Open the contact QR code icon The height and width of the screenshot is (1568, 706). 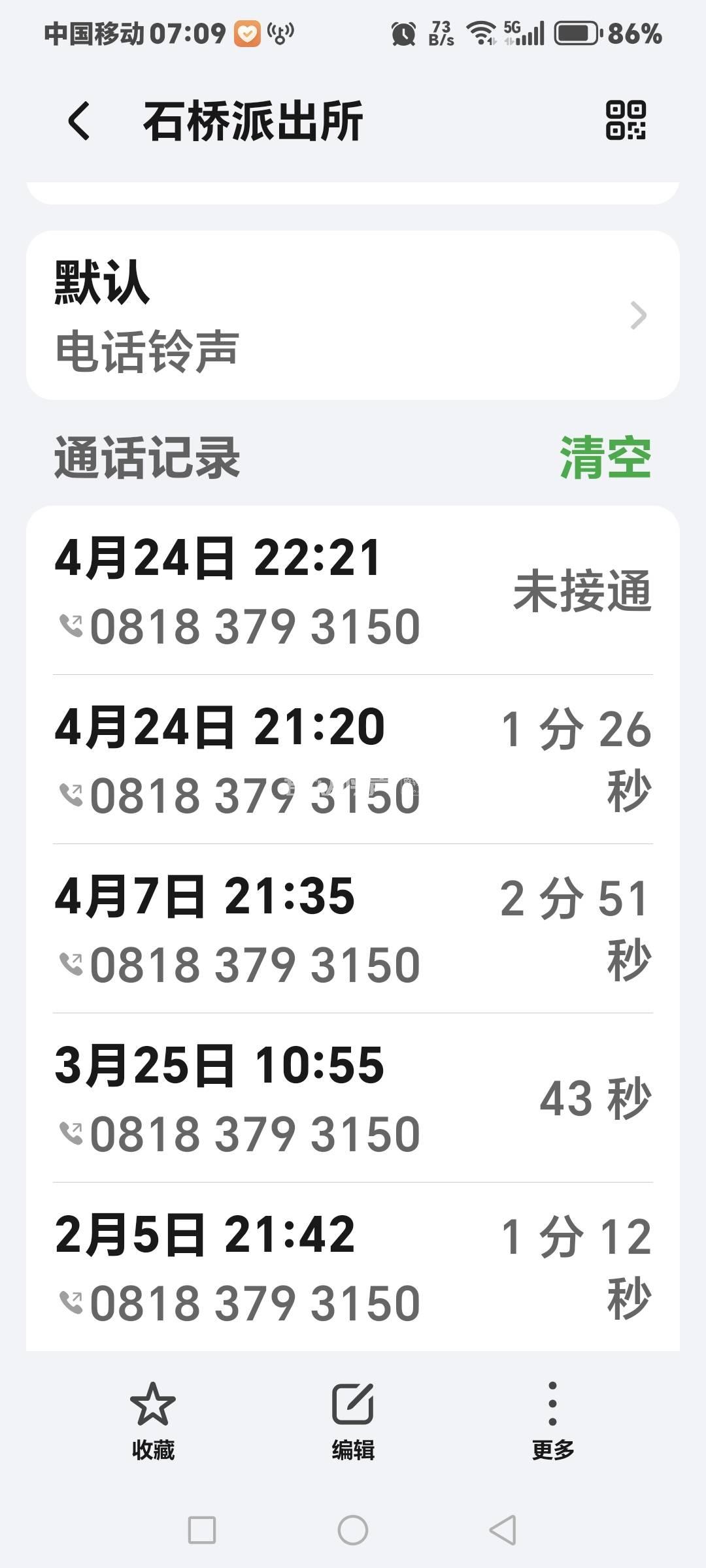pos(625,120)
